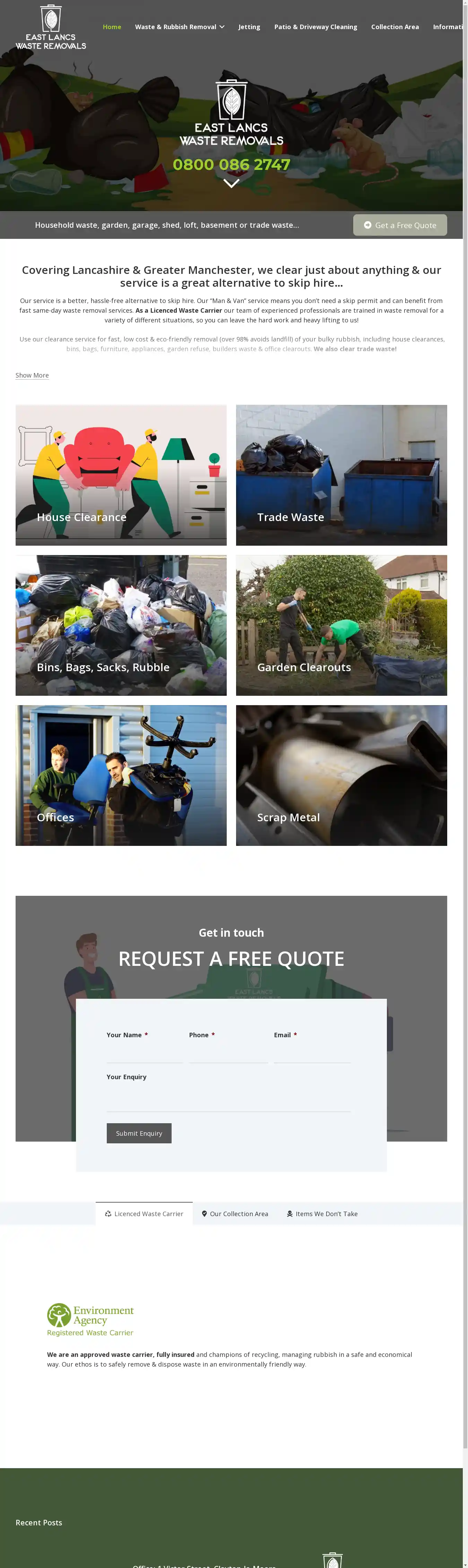The height and width of the screenshot is (1568, 468).
Task: Focus the Your Name field
Action: 144,1053
